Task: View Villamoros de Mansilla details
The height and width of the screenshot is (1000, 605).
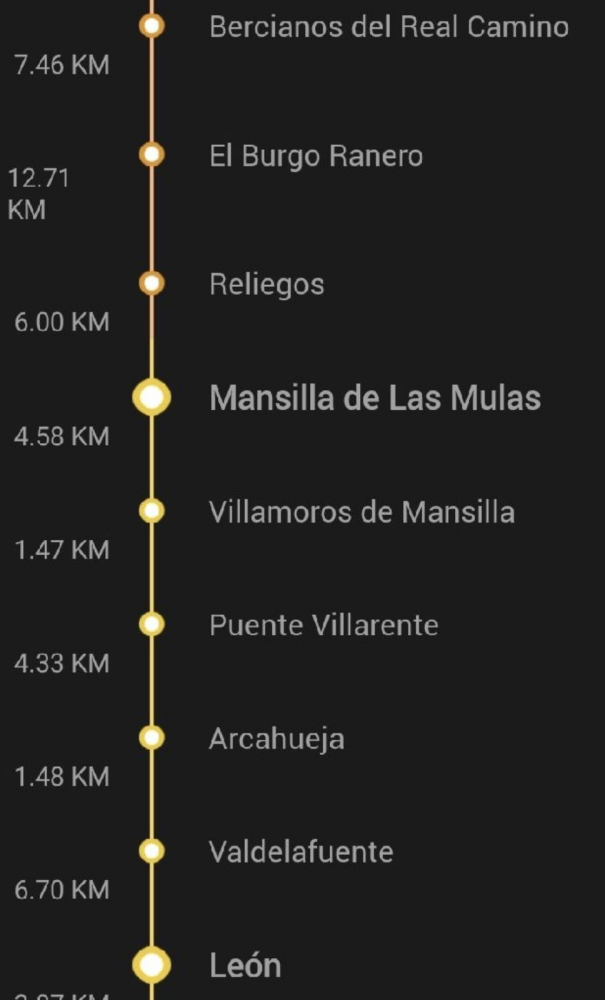Action: coord(361,512)
